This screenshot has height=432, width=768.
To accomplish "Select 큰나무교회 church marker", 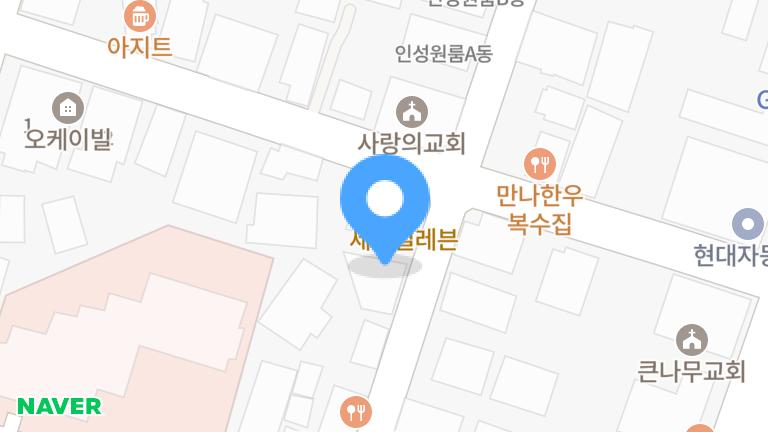I will tap(691, 340).
